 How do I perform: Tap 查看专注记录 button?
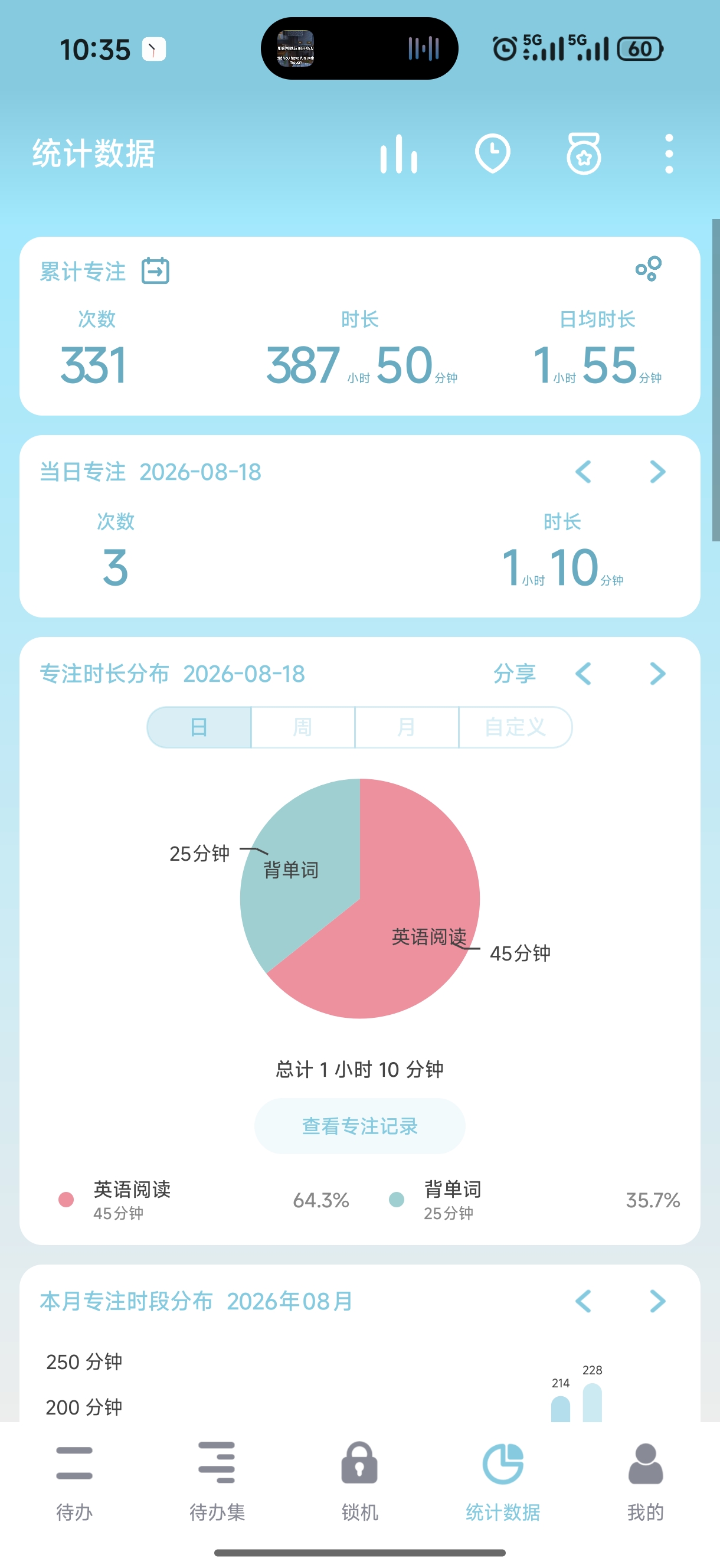[359, 1126]
